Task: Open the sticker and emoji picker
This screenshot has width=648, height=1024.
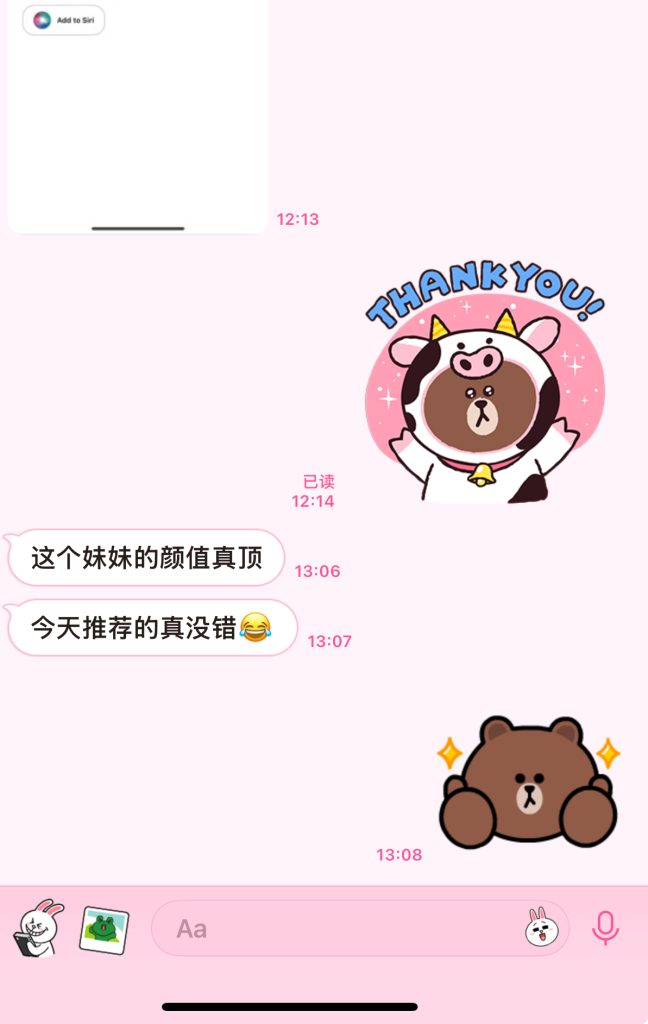Action: [x=540, y=928]
